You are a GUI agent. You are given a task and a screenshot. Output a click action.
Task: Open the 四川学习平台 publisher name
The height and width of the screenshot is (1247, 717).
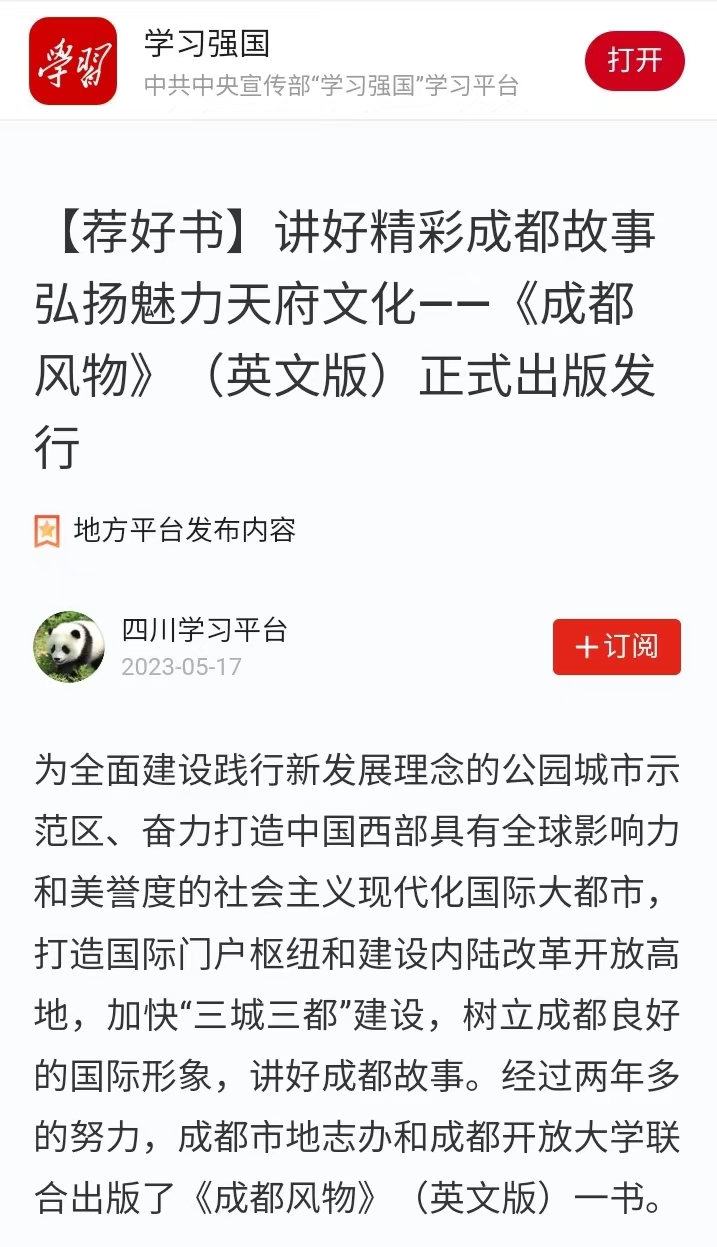205,630
